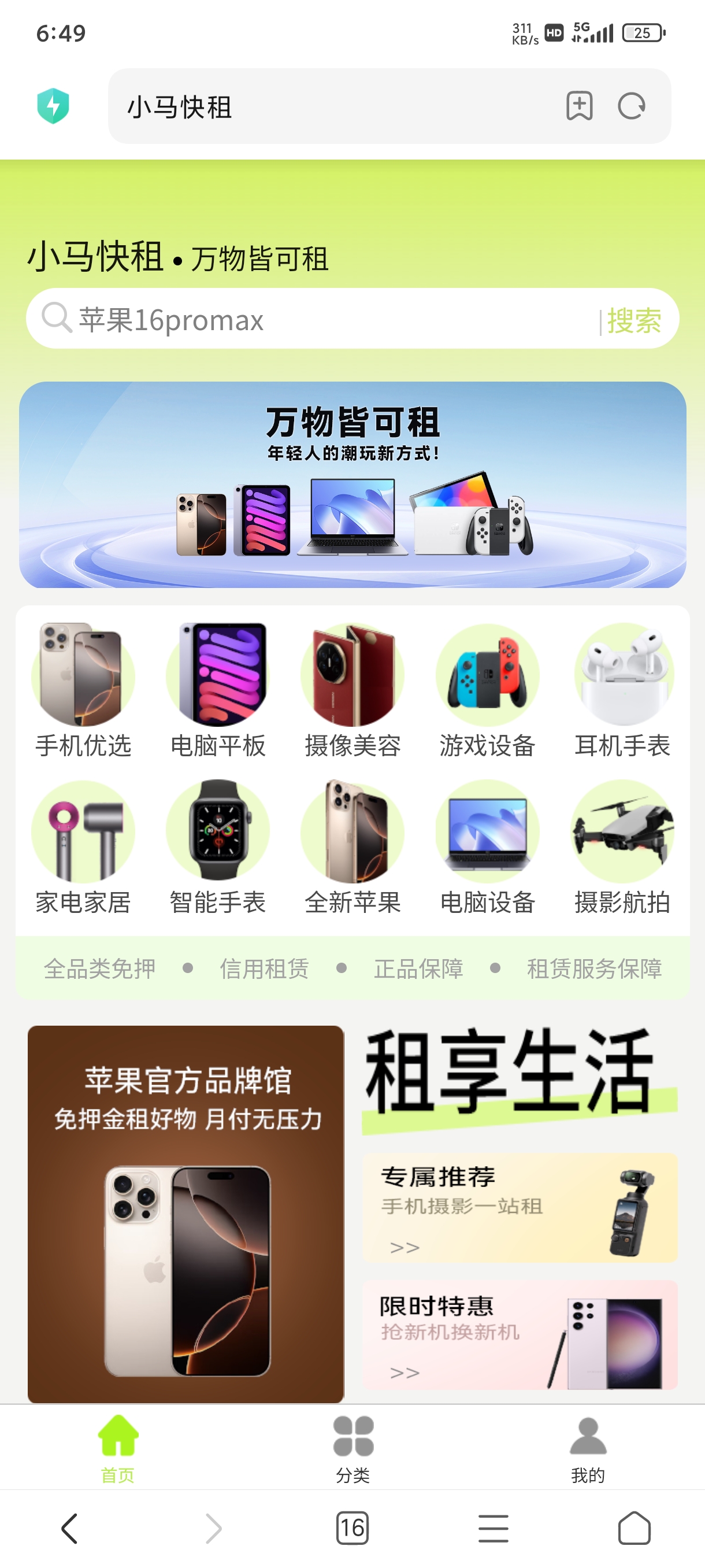Tap the 搜索 button
The width and height of the screenshot is (705, 1568).
pos(634,320)
